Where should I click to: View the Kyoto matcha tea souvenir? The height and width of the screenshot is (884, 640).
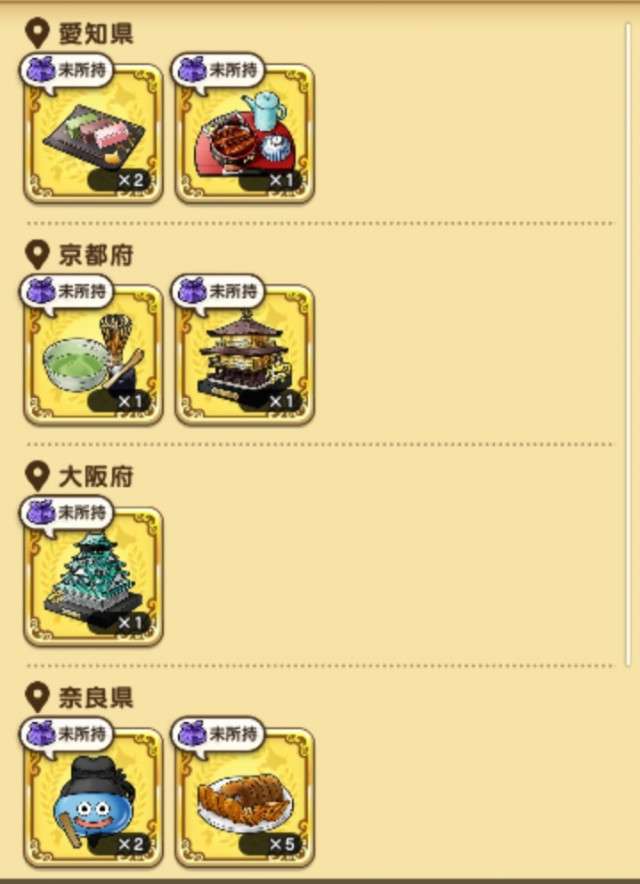coord(92,357)
